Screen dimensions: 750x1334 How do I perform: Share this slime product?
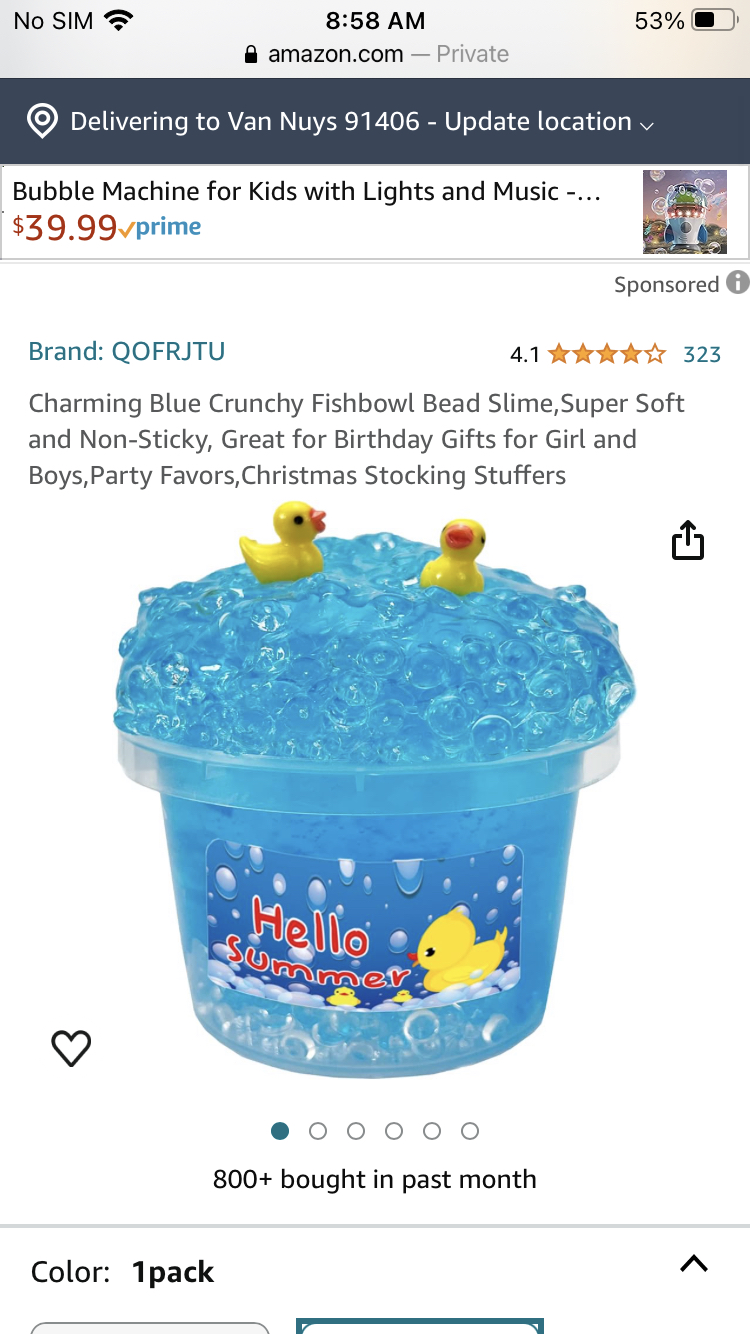pyautogui.click(x=687, y=541)
